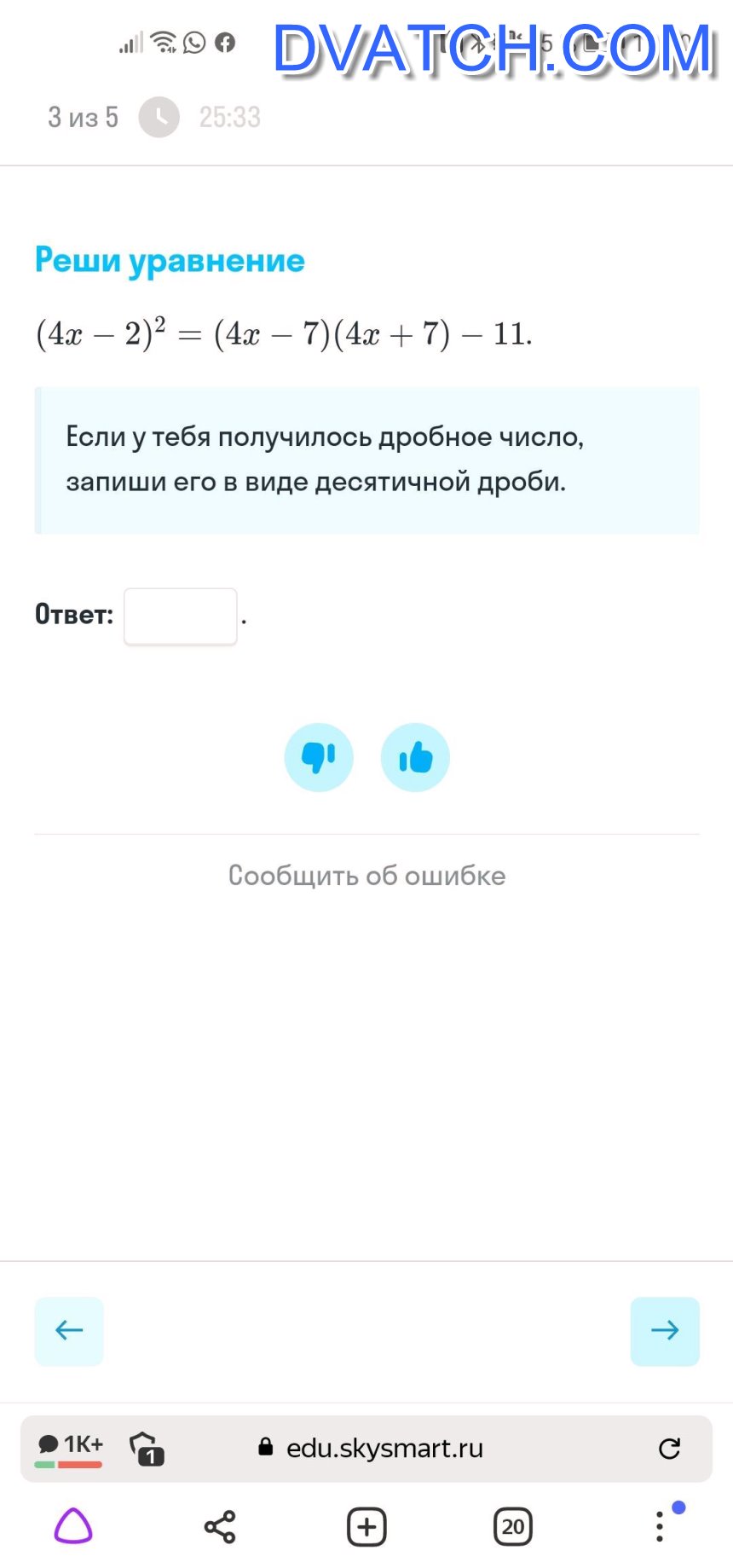Give the task a thumbs down
The width and height of the screenshot is (733, 1568).
point(319,757)
